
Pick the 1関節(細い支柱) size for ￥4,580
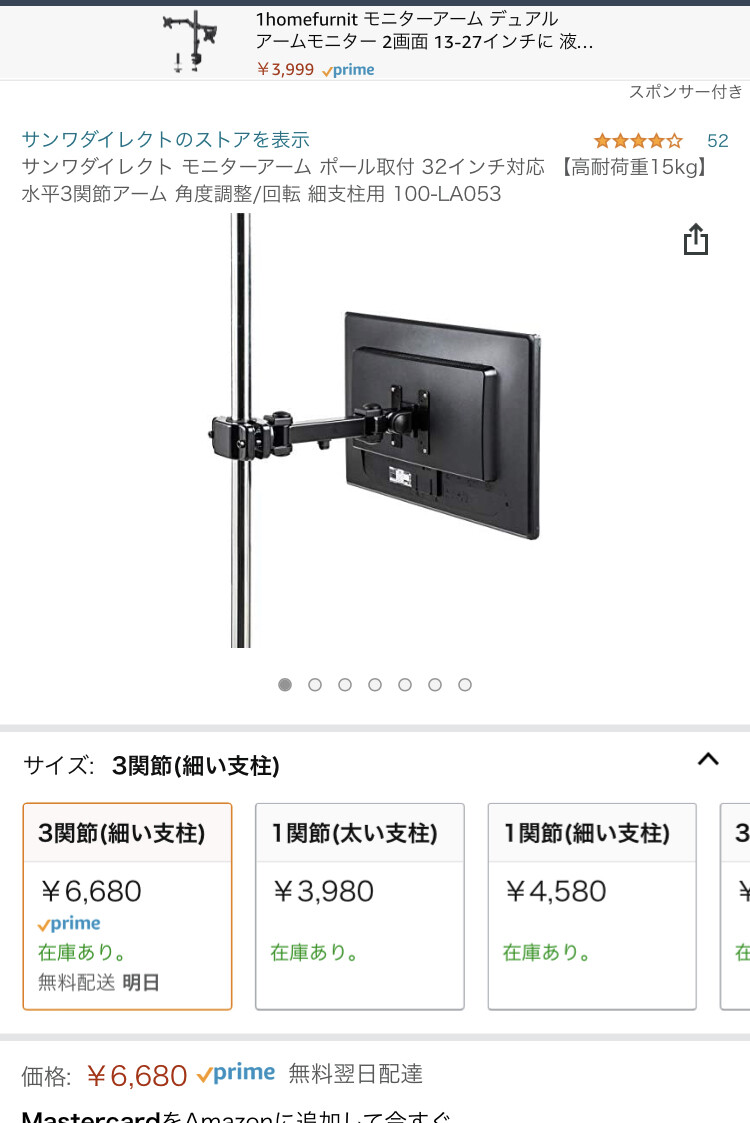(x=592, y=906)
